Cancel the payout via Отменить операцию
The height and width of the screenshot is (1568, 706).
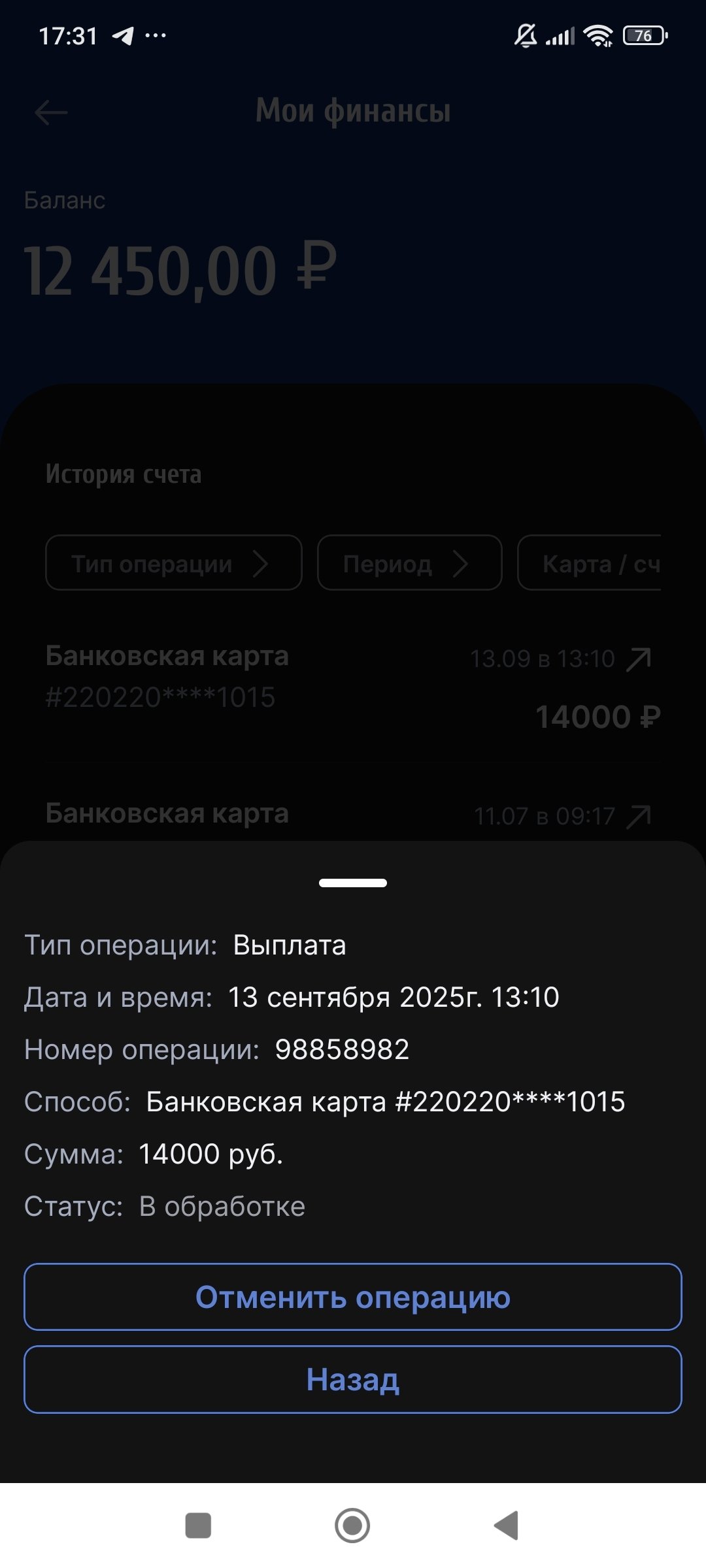(x=353, y=1297)
